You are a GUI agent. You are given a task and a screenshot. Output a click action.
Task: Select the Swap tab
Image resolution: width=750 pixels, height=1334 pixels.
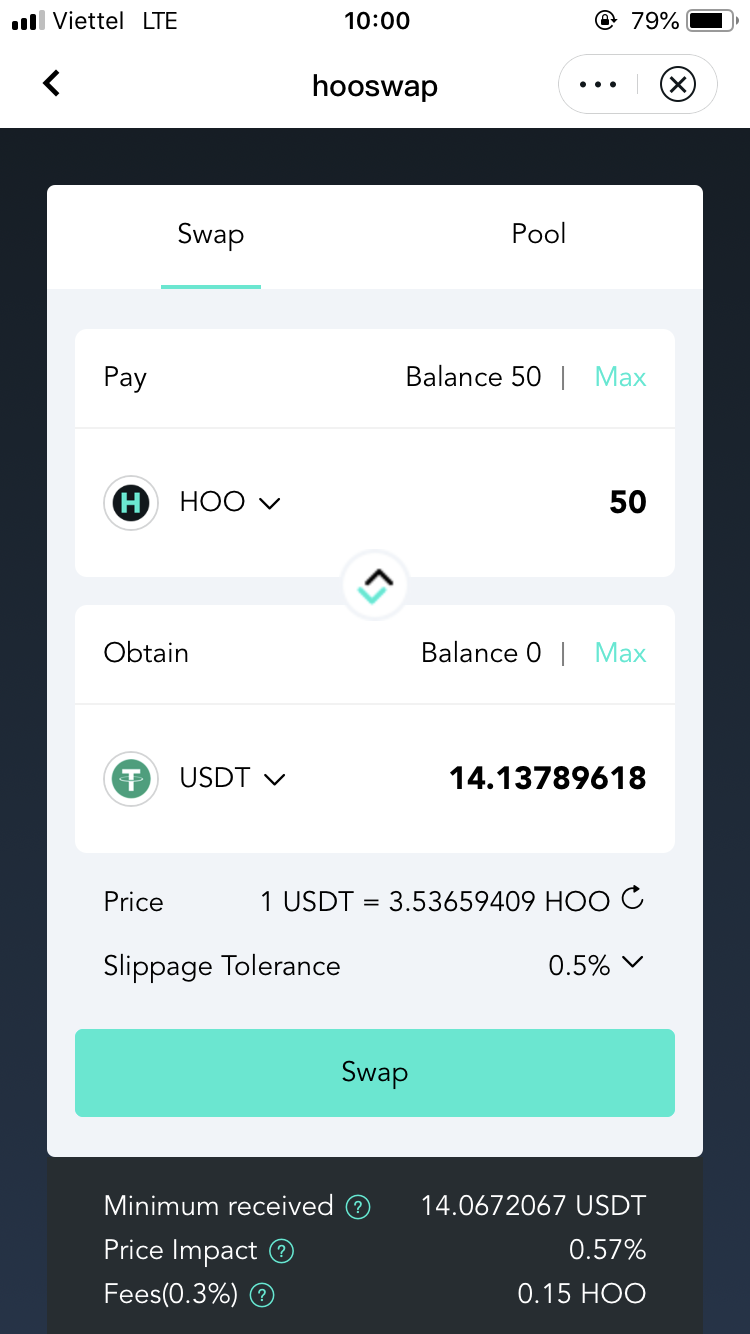(x=211, y=234)
